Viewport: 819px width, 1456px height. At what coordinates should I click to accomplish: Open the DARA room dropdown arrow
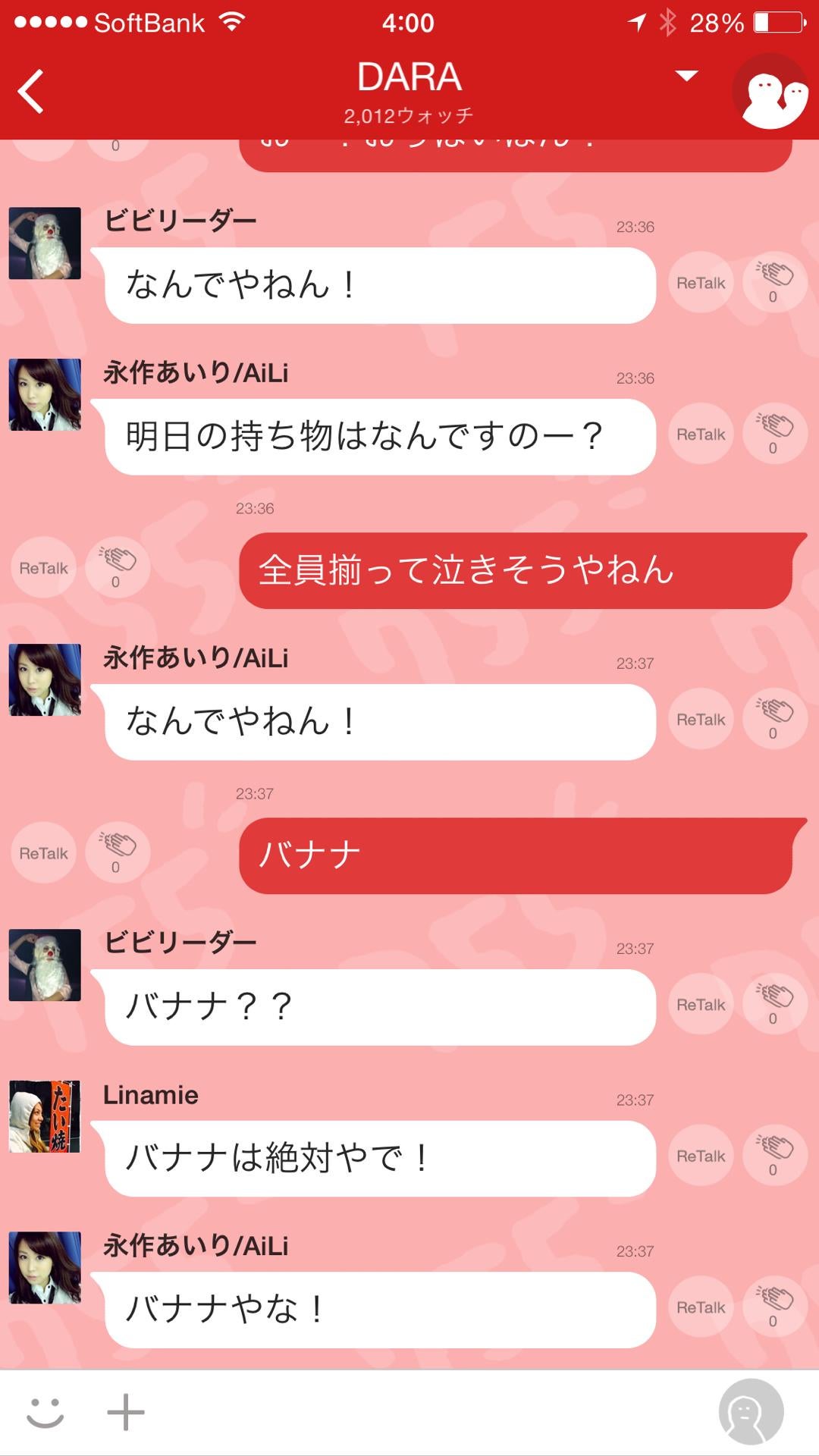pos(686,76)
